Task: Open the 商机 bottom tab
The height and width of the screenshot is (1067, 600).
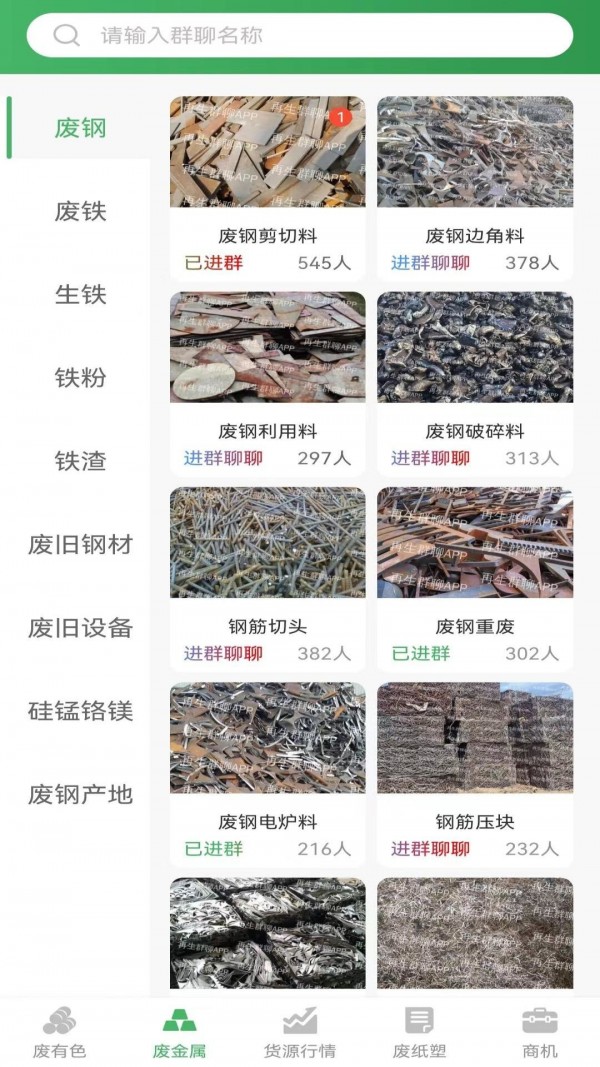Action: pos(540,1032)
